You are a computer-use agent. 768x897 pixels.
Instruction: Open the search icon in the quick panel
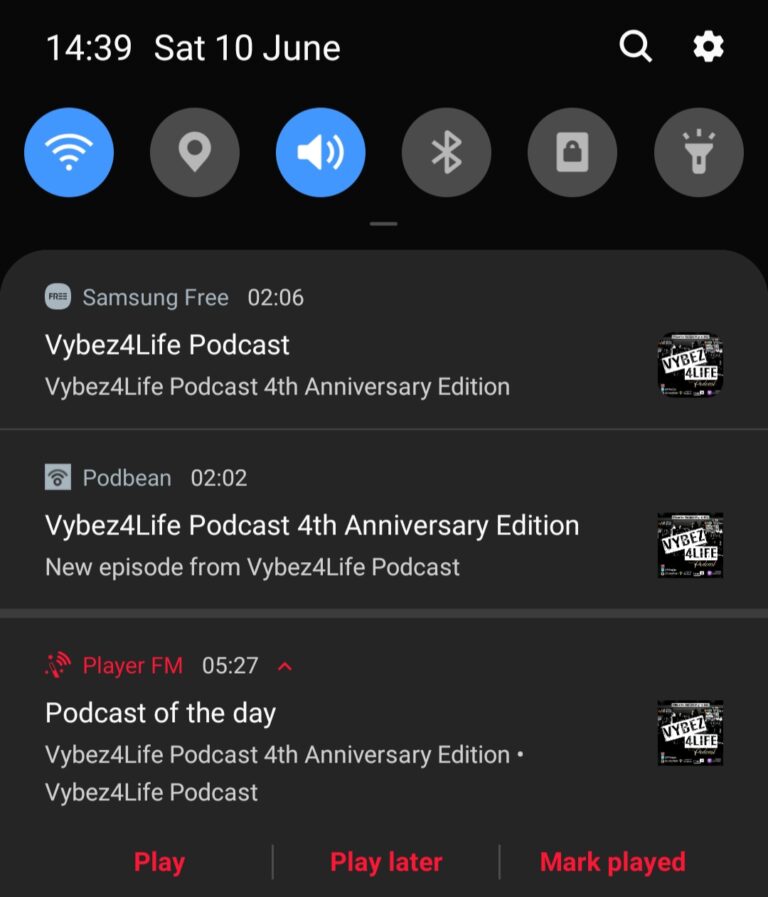point(635,47)
